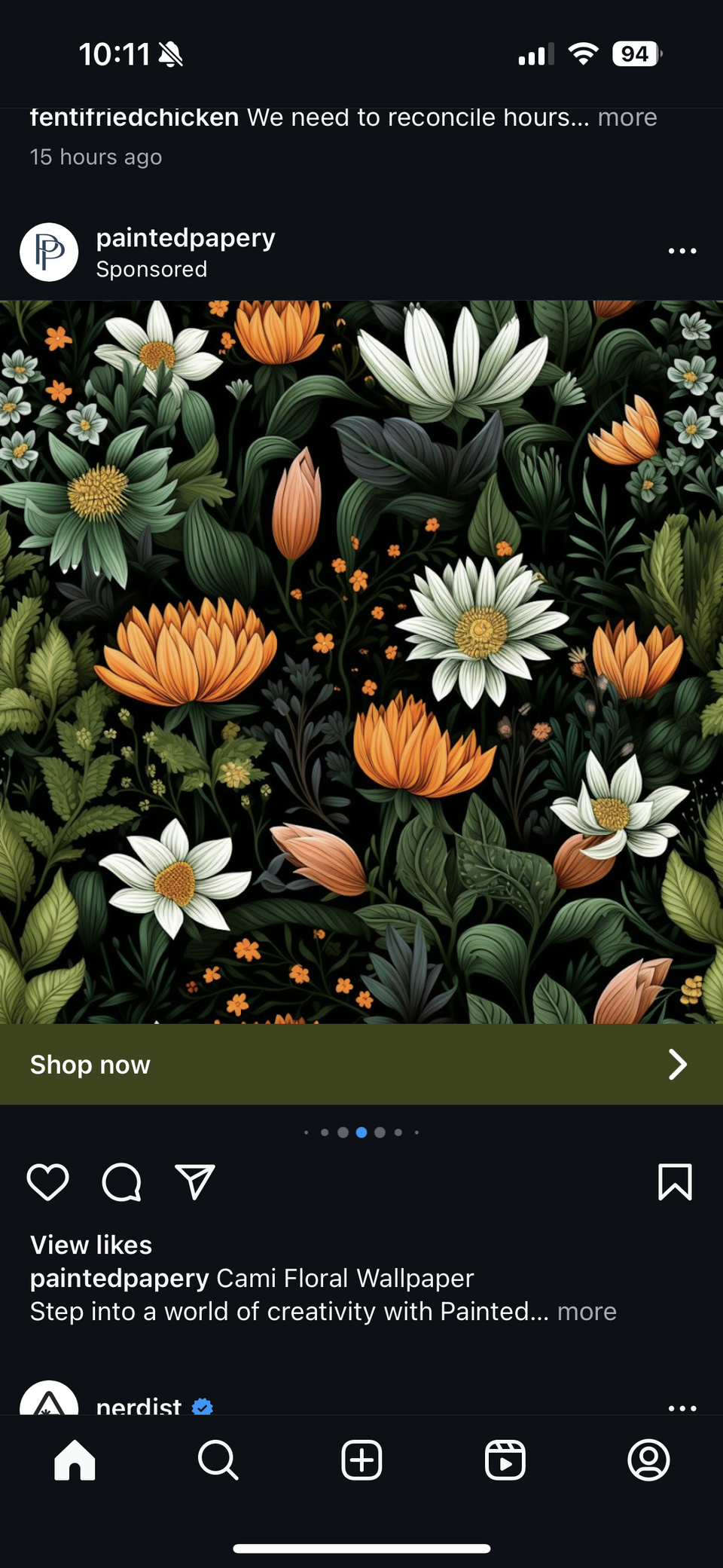The image size is (723, 1568).
Task: Share the paintedpapery post
Action: 195,1181
